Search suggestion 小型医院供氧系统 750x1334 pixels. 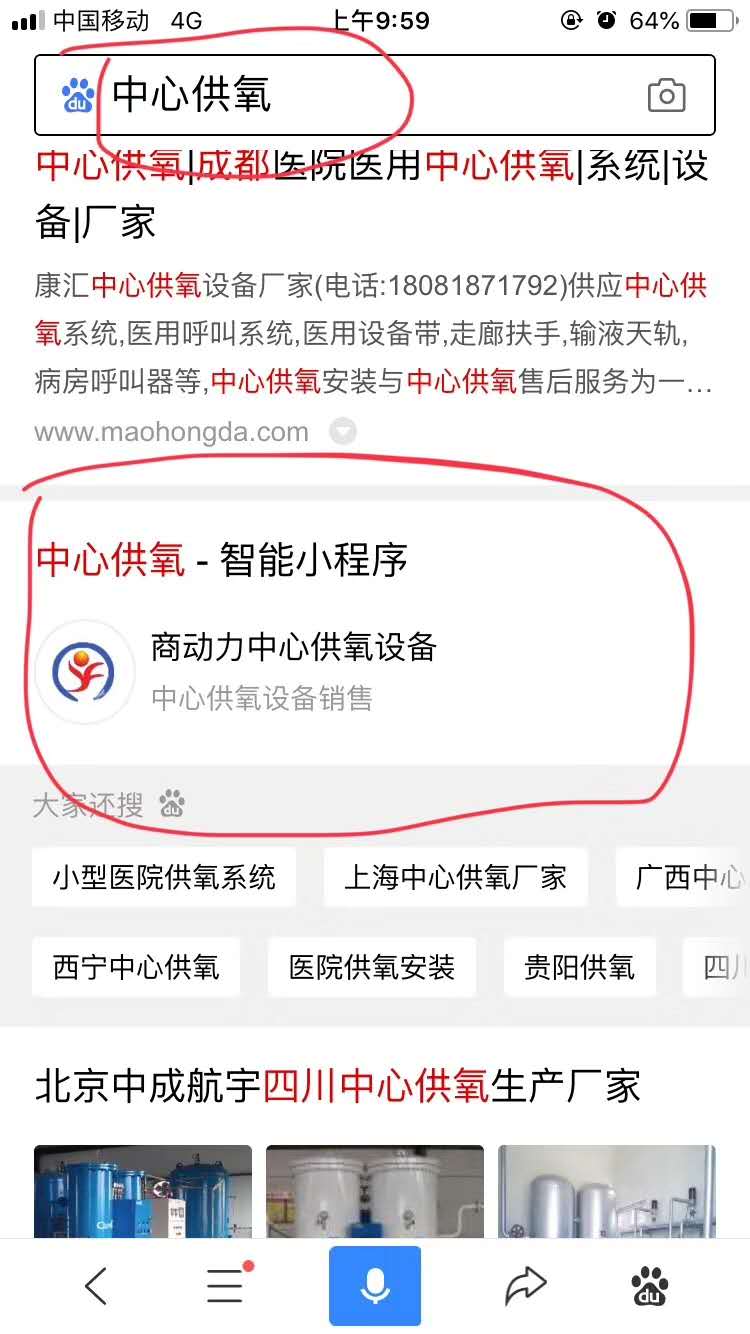[x=164, y=878]
